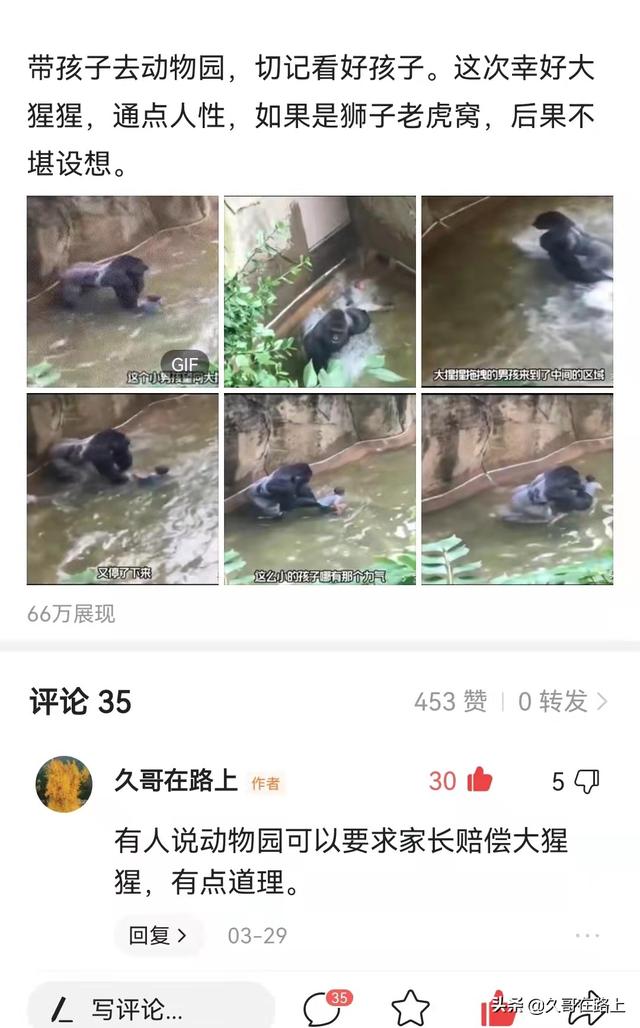Open the image captioned 大猩猩拖拽的男孩来到了中间的区域
Image resolution: width=640 pixels, height=1028 pixels.
(x=516, y=291)
